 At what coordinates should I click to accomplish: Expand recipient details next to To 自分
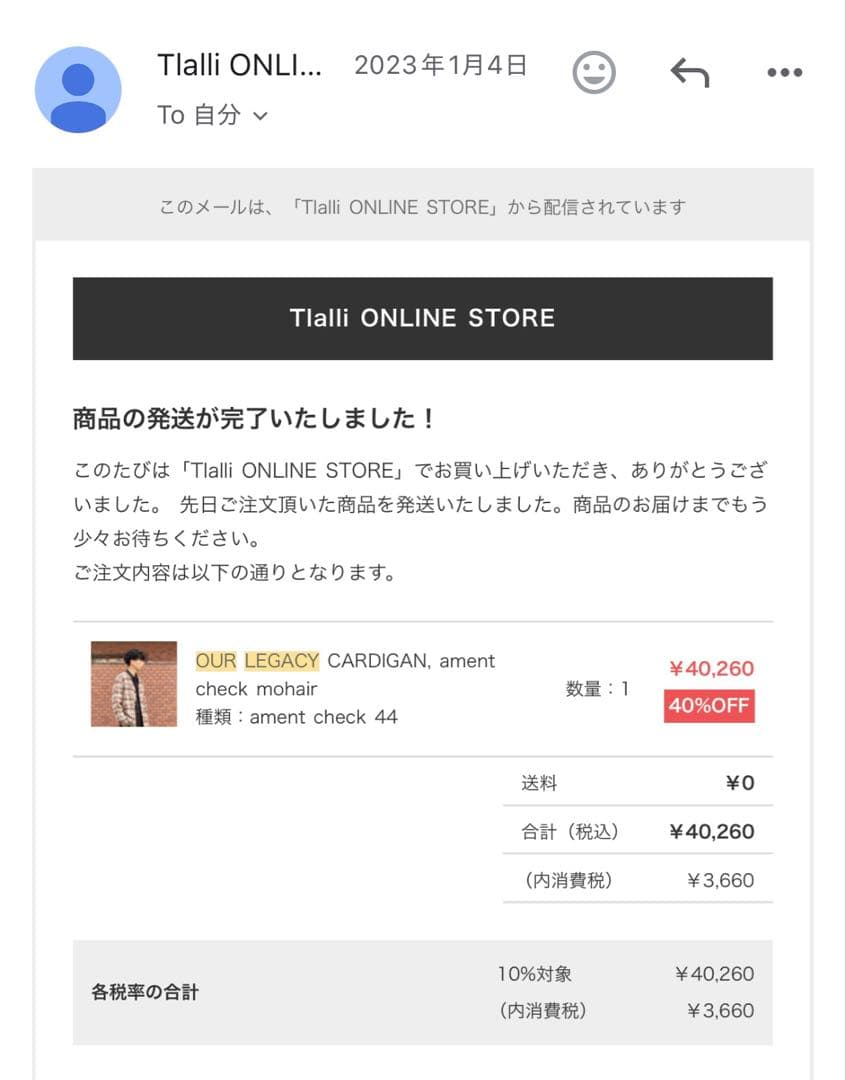[x=260, y=116]
